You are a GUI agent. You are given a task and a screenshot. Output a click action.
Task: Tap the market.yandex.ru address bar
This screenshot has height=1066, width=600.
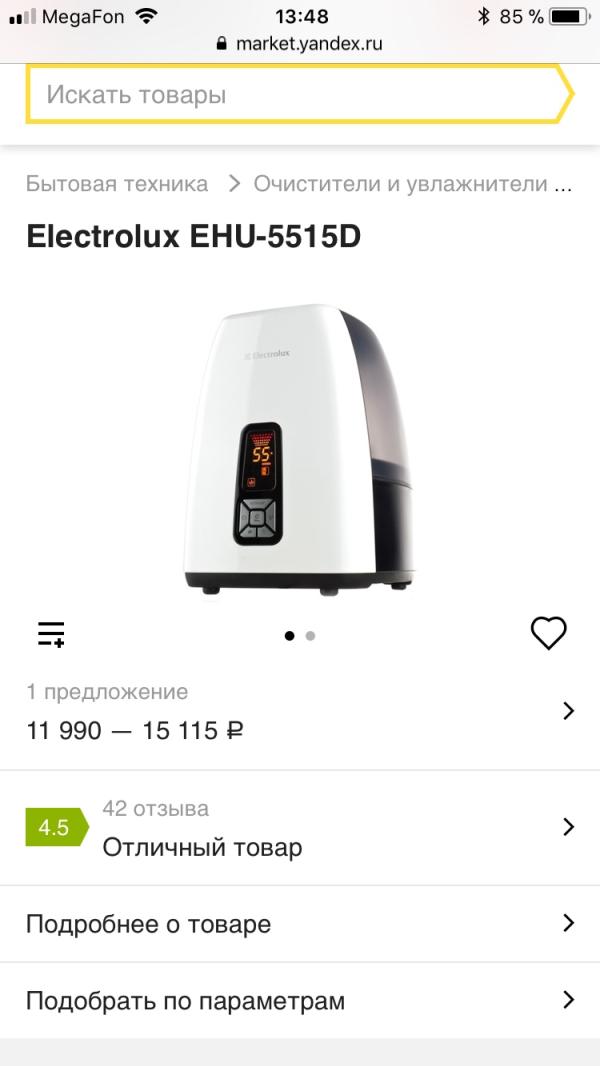click(x=300, y=44)
